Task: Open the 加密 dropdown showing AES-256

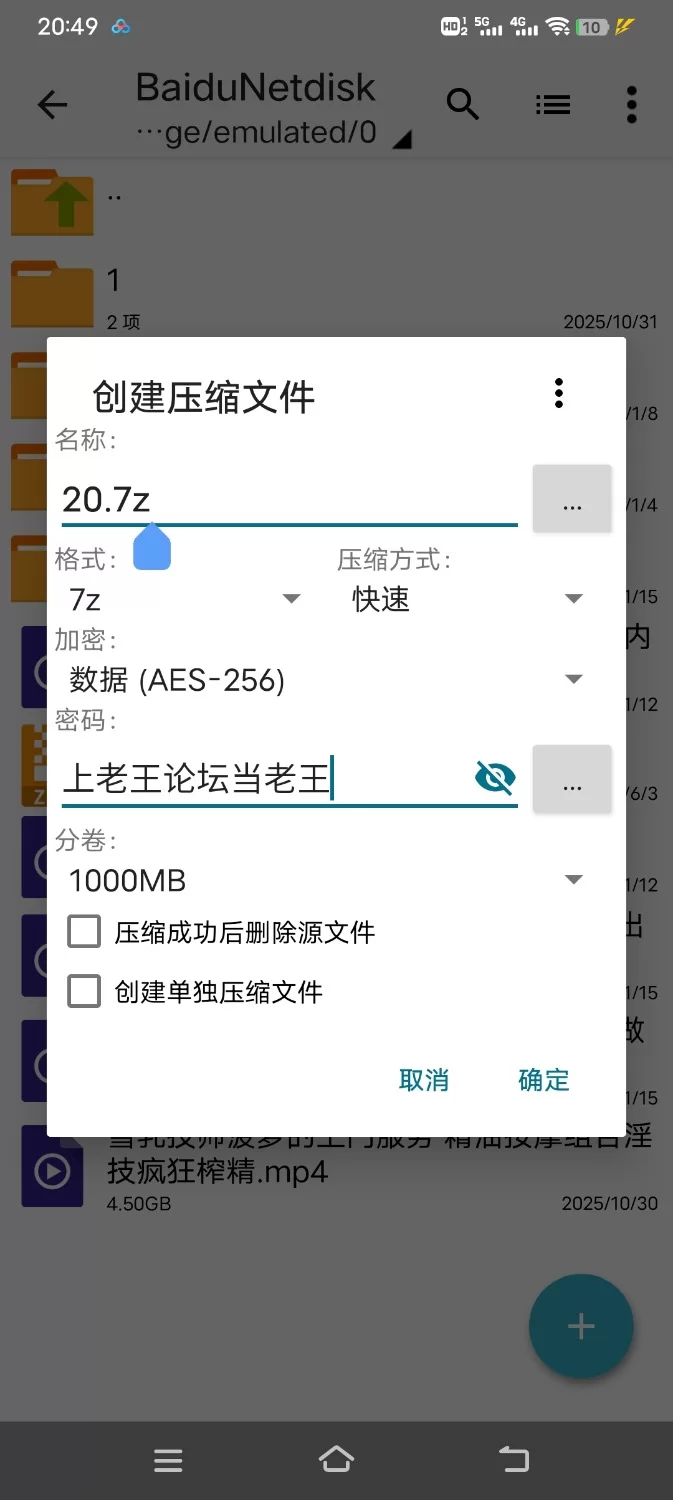Action: pyautogui.click(x=325, y=680)
